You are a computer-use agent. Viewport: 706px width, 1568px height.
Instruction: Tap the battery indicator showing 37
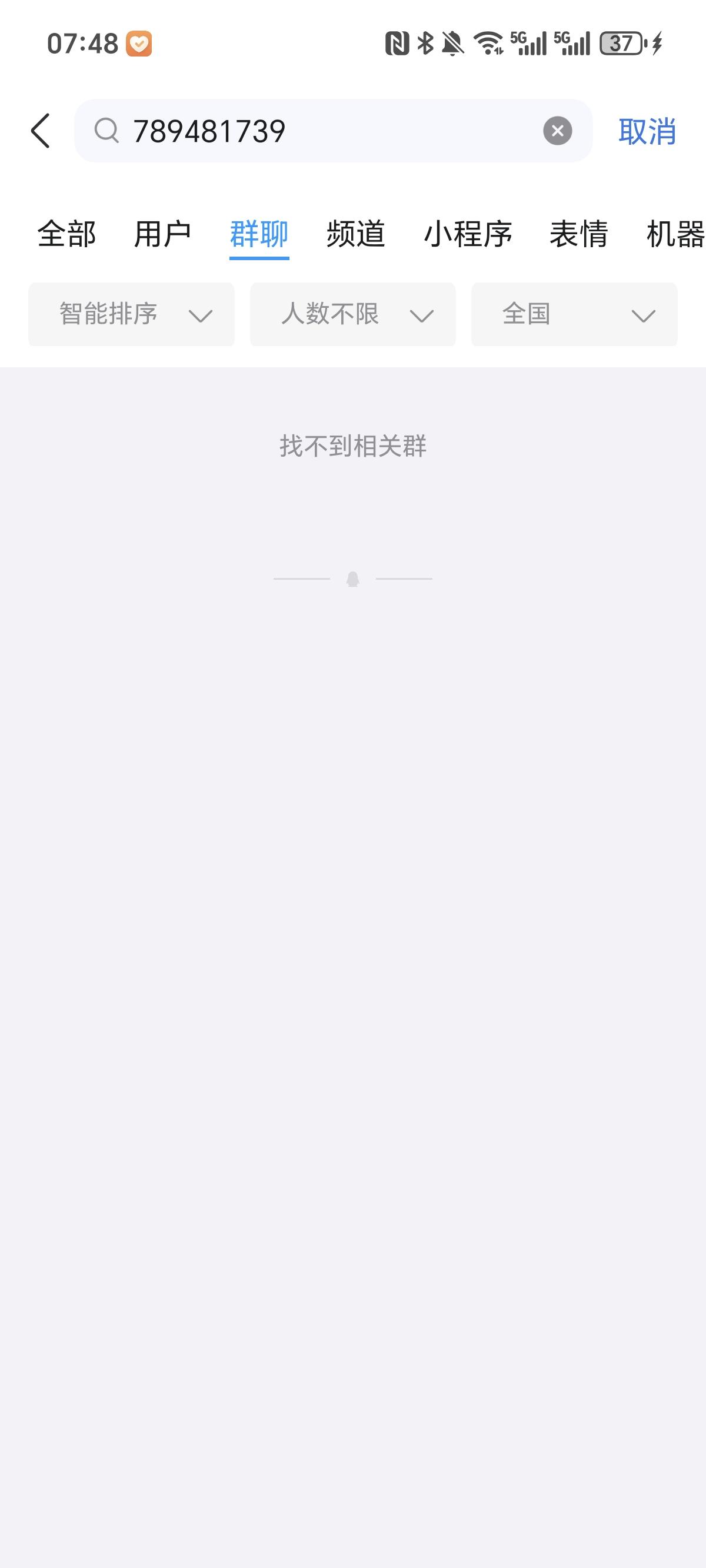pyautogui.click(x=620, y=41)
